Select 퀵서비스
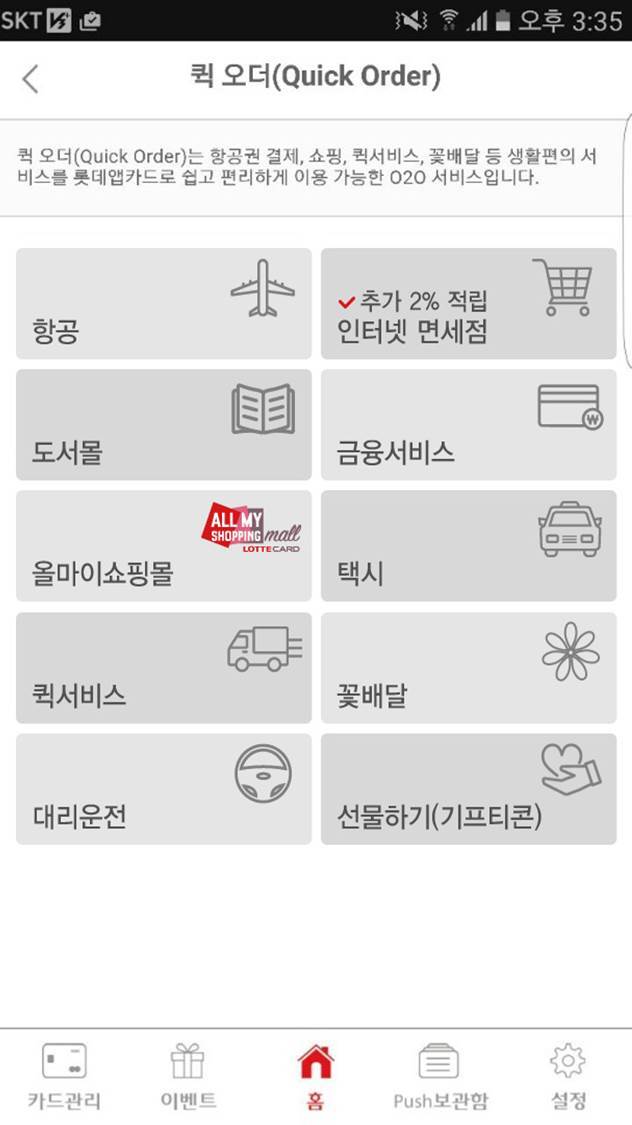Viewport: 632px width, 1125px height. [164, 668]
